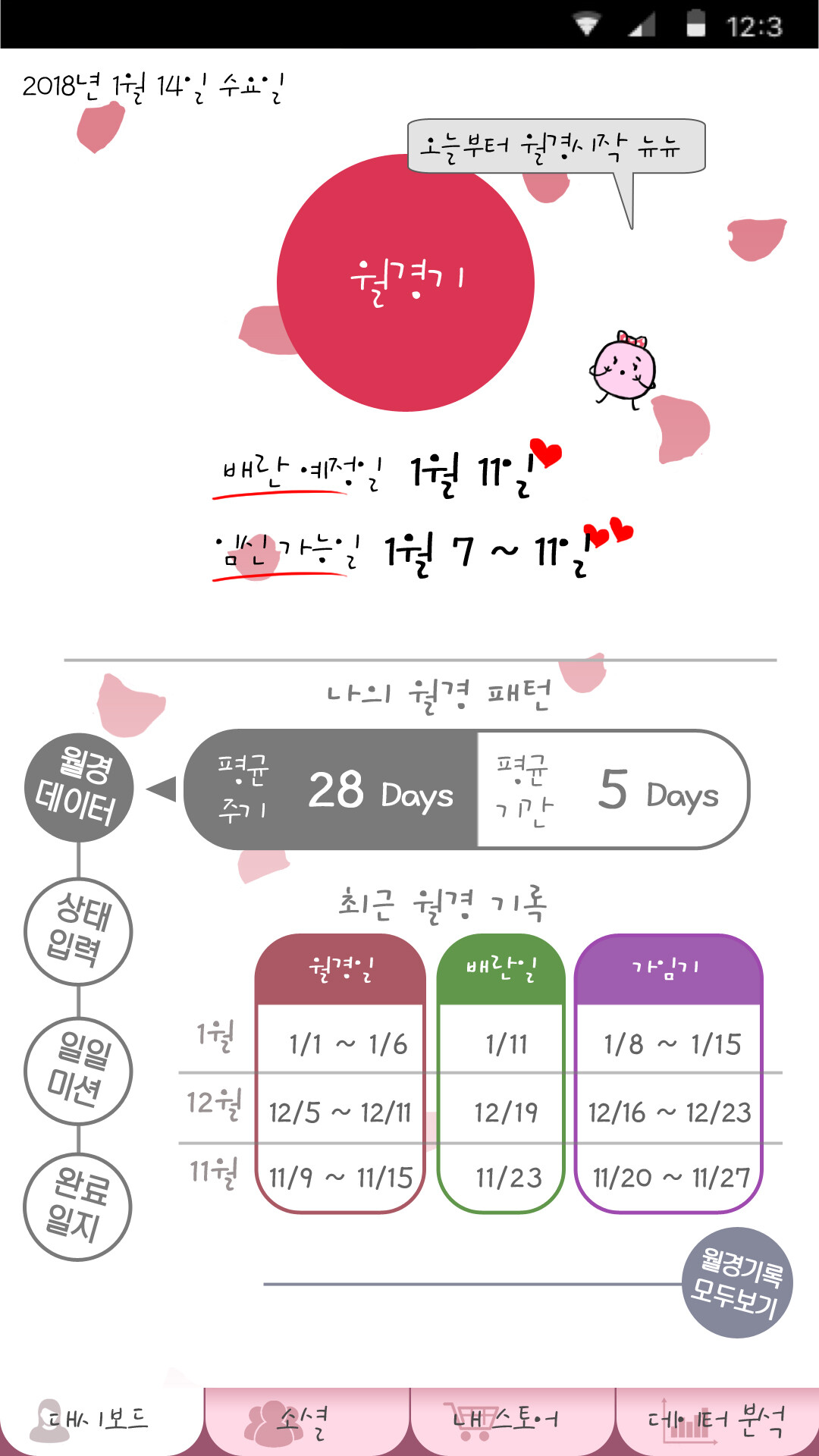Open the 일일 미션 side menu
Viewport: 819px width, 1456px height.
click(78, 1070)
